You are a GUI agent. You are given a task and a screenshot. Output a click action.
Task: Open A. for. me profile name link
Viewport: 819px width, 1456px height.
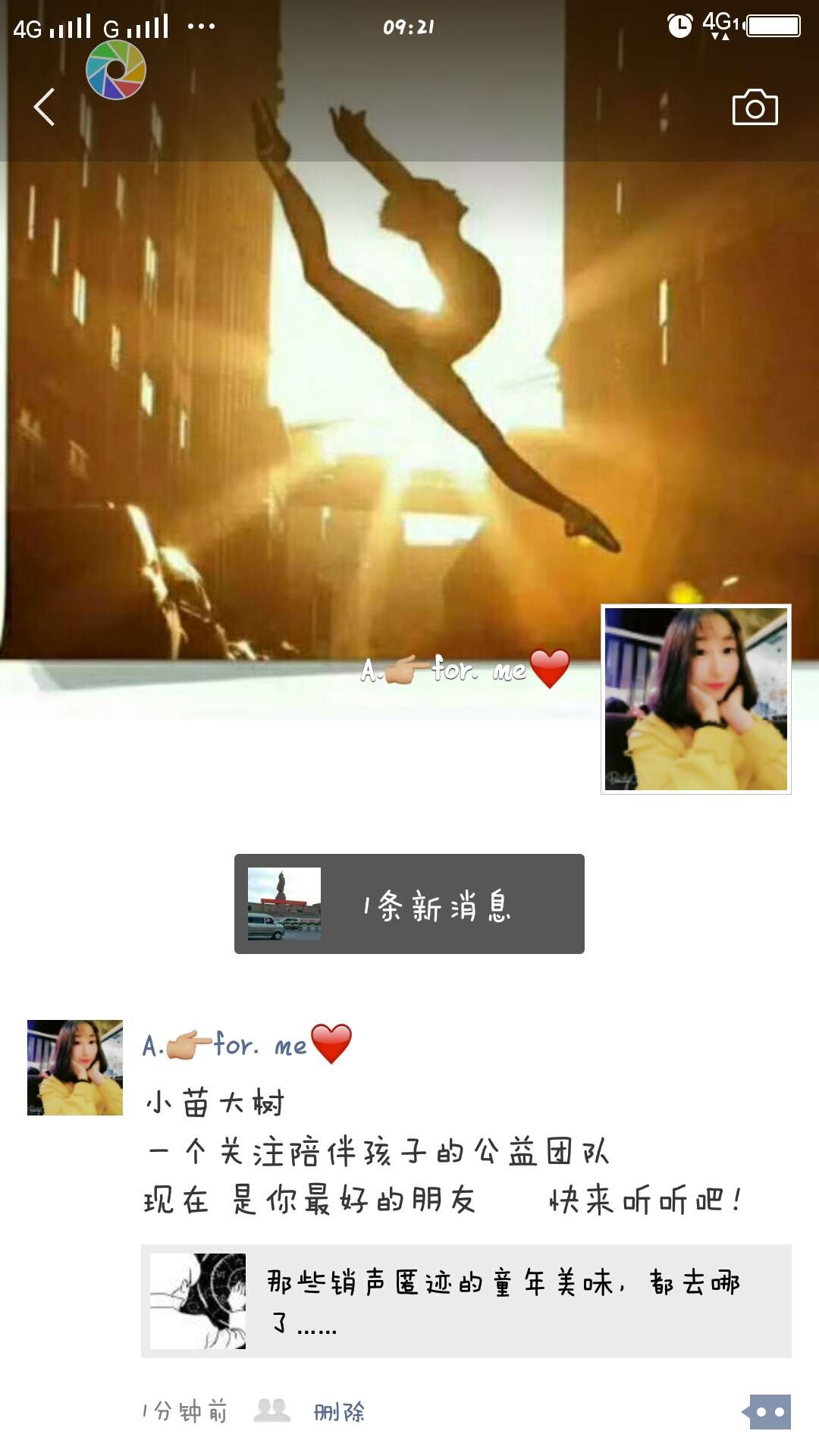[x=246, y=1044]
